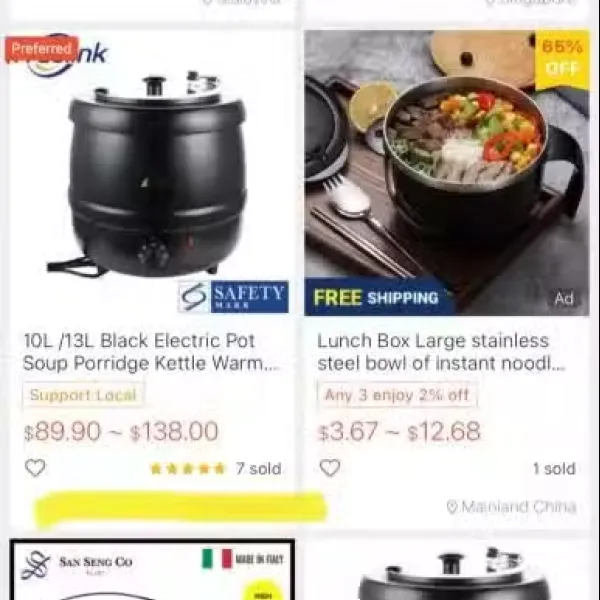Screen dimensions: 600x600
Task: Open the San Seng Co product card
Action: pos(150,570)
